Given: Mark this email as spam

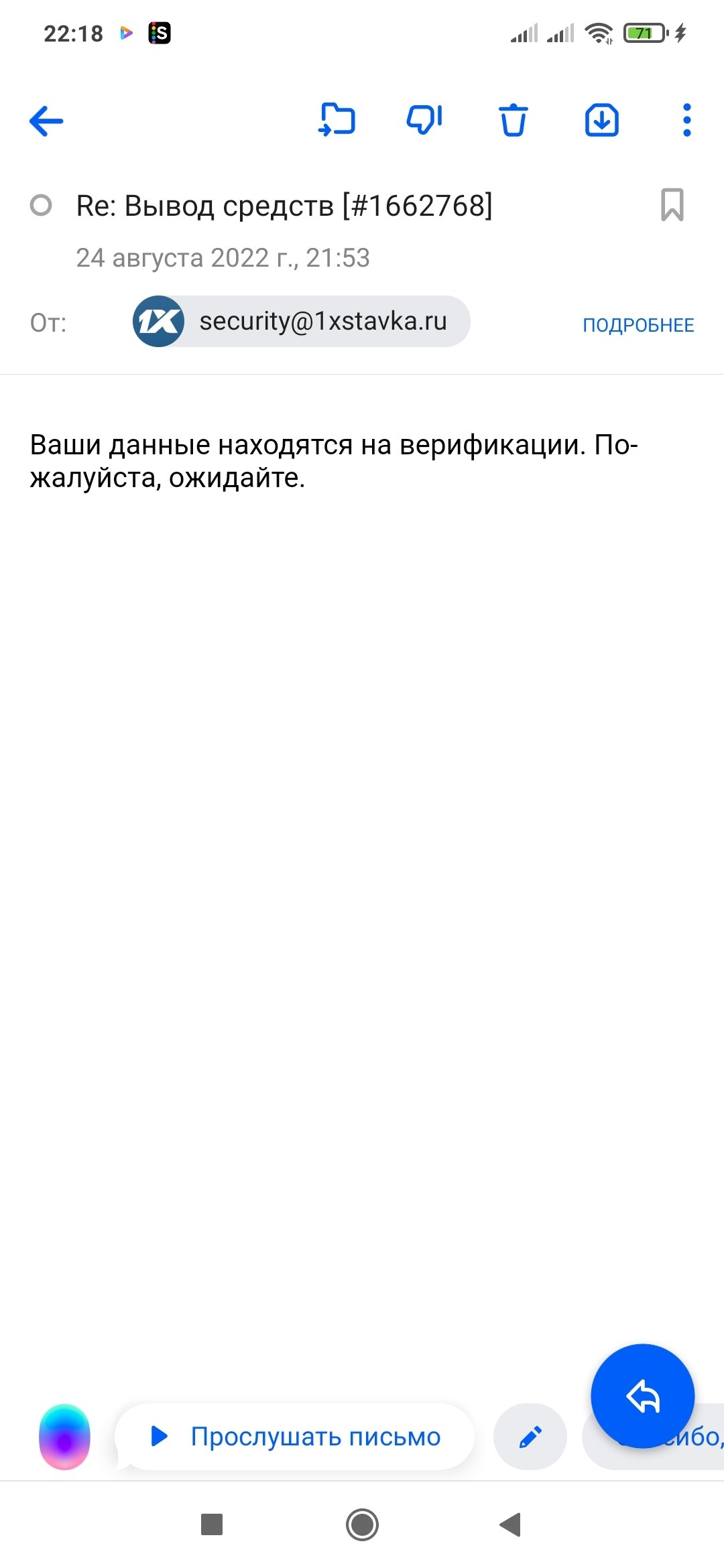Looking at the screenshot, I should (424, 121).
